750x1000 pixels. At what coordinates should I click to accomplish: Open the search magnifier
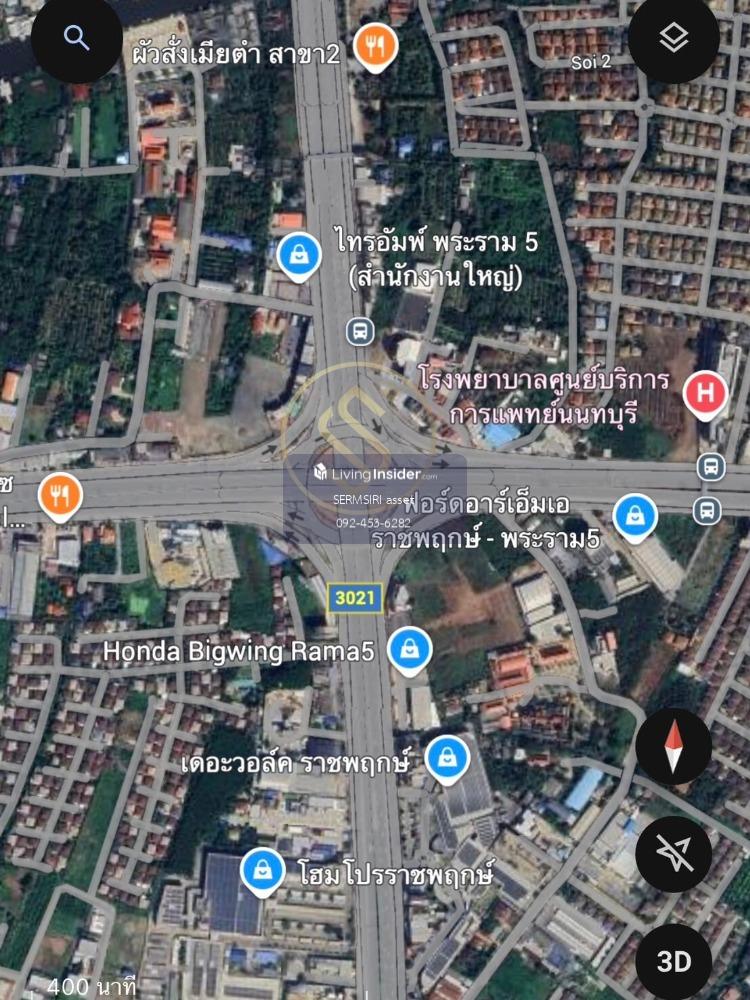[x=77, y=39]
